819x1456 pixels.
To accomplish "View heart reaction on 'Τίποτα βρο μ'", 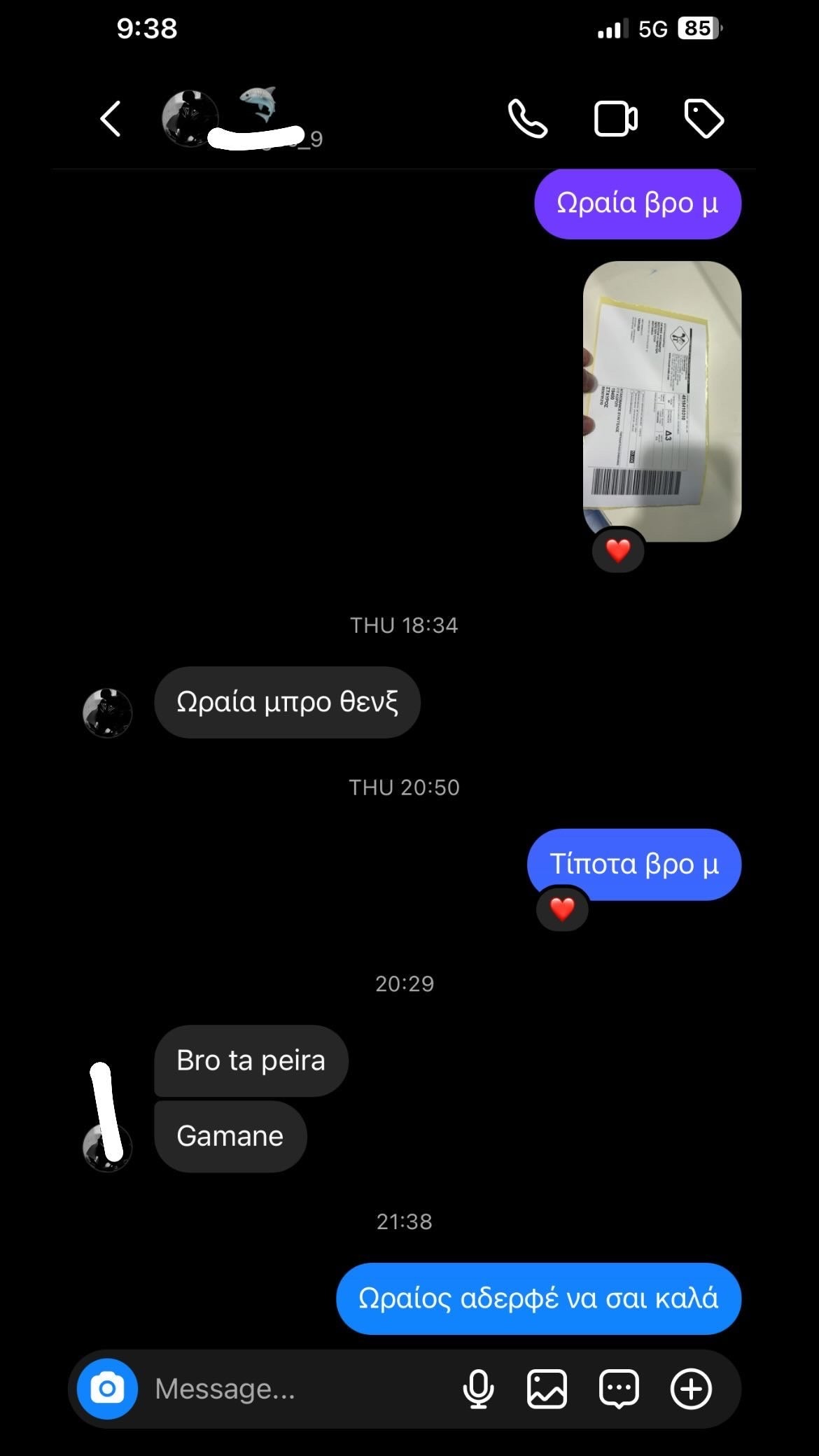I will point(562,909).
